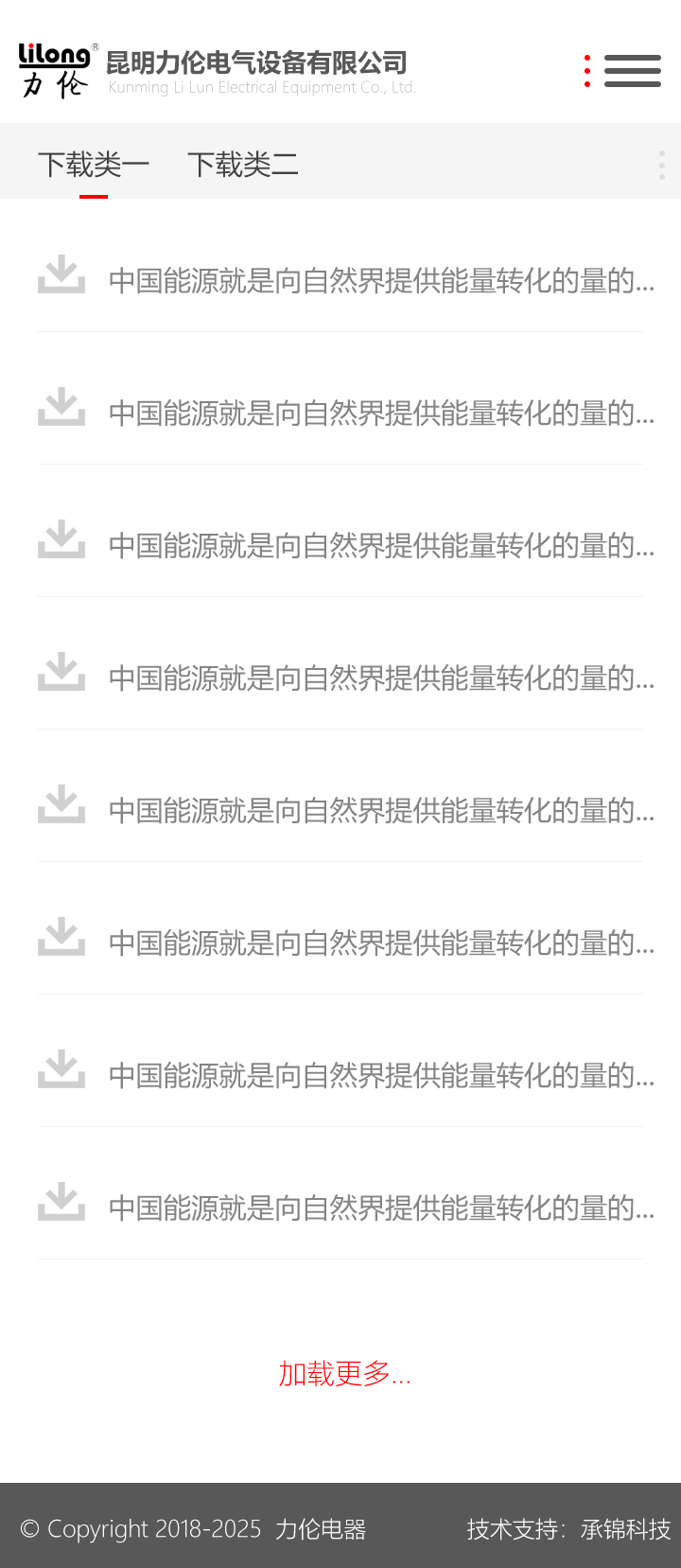Click the 加载更多 load more link

coord(344,1376)
